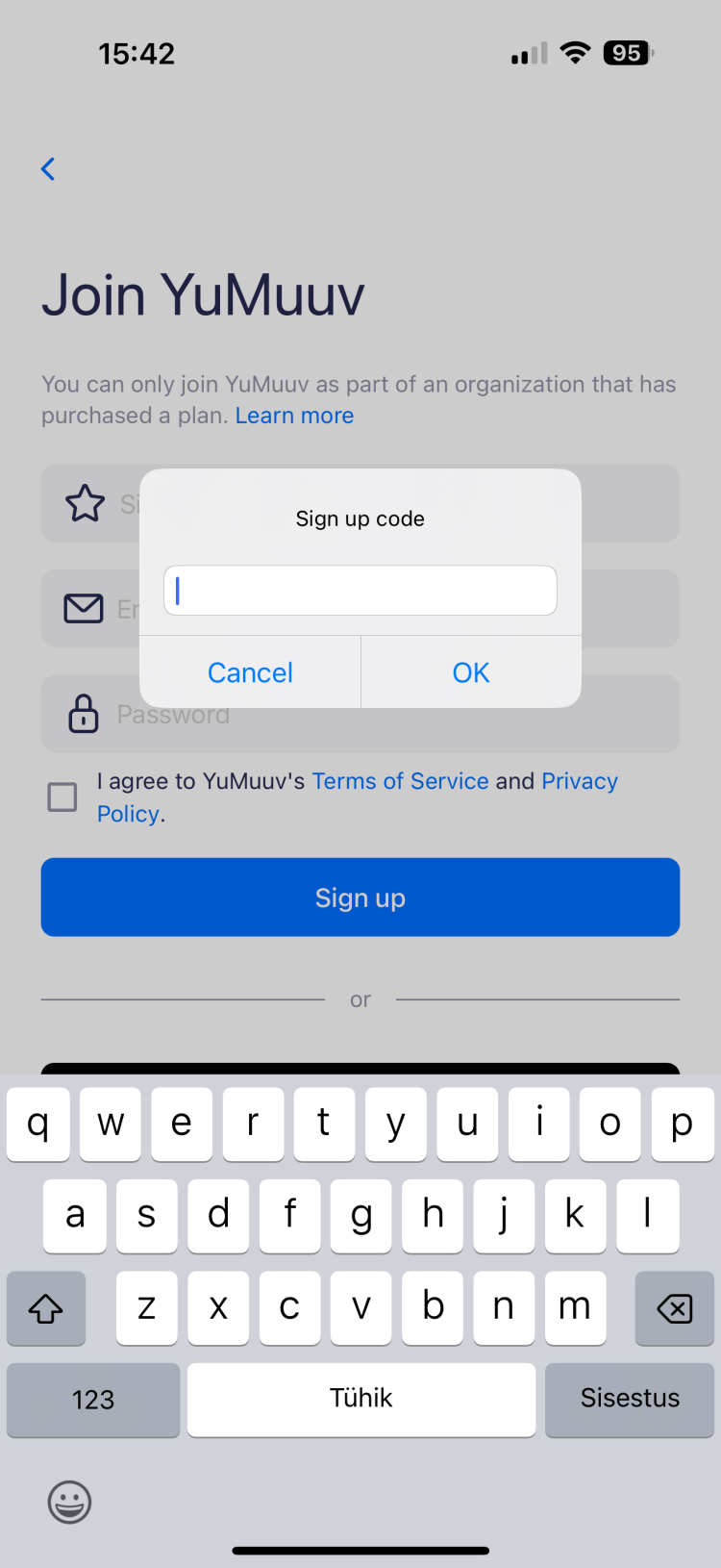
Task: Hit the keyboard backspace key
Action: click(x=675, y=1308)
